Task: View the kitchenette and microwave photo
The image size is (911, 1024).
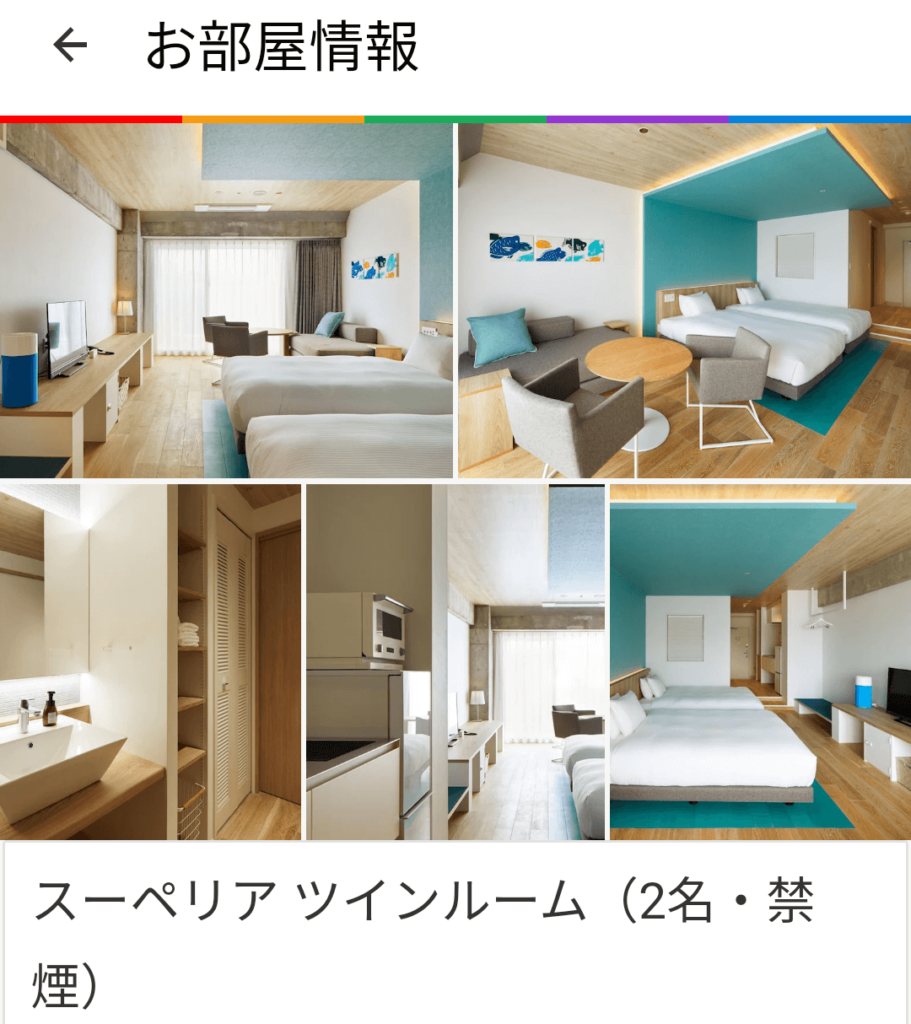Action: pyautogui.click(x=455, y=662)
